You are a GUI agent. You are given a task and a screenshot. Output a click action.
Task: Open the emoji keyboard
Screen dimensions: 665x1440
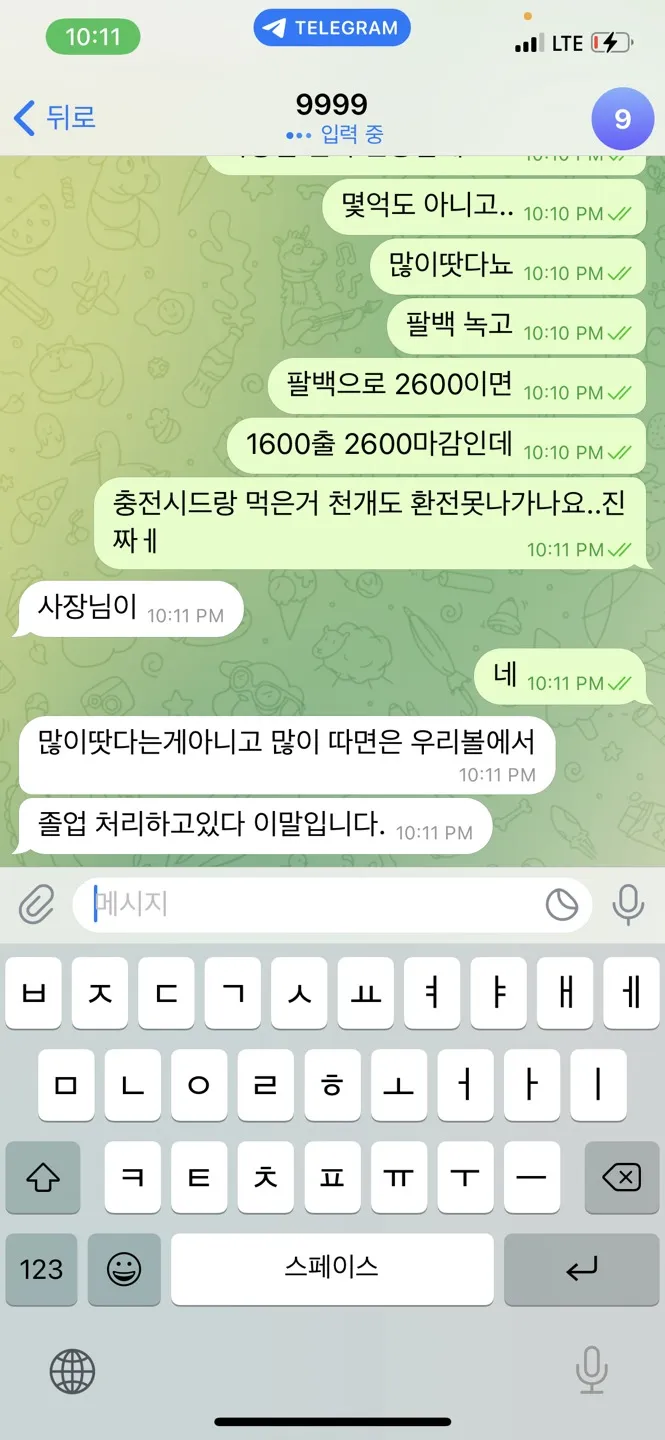[x=124, y=1269]
